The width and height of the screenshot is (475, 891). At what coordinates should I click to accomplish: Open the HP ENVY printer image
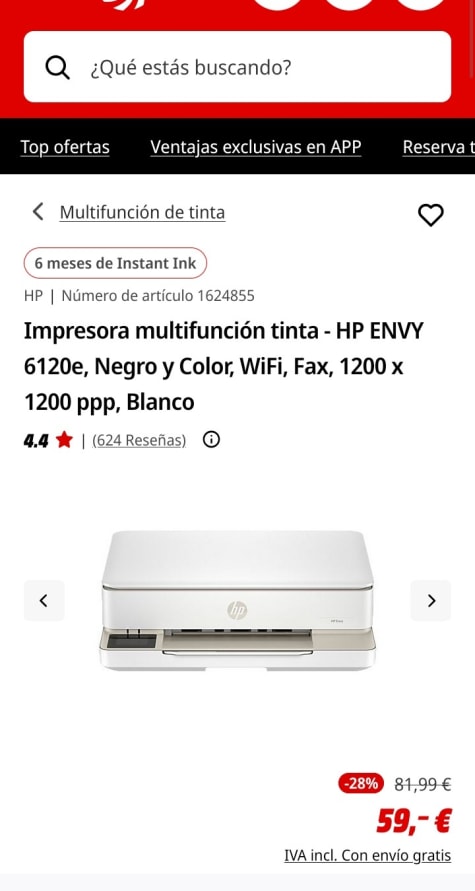pyautogui.click(x=238, y=601)
